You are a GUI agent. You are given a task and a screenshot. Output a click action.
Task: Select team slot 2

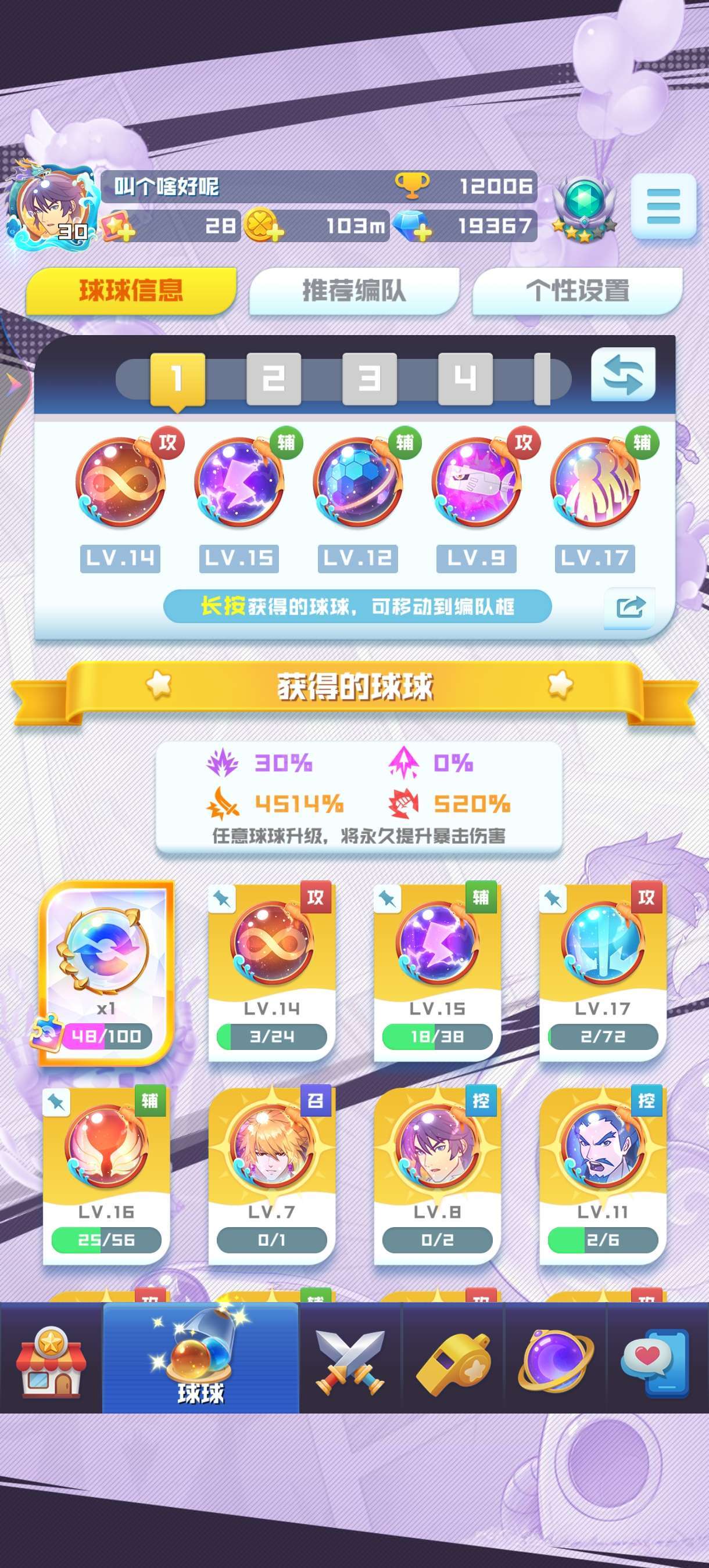(x=274, y=379)
